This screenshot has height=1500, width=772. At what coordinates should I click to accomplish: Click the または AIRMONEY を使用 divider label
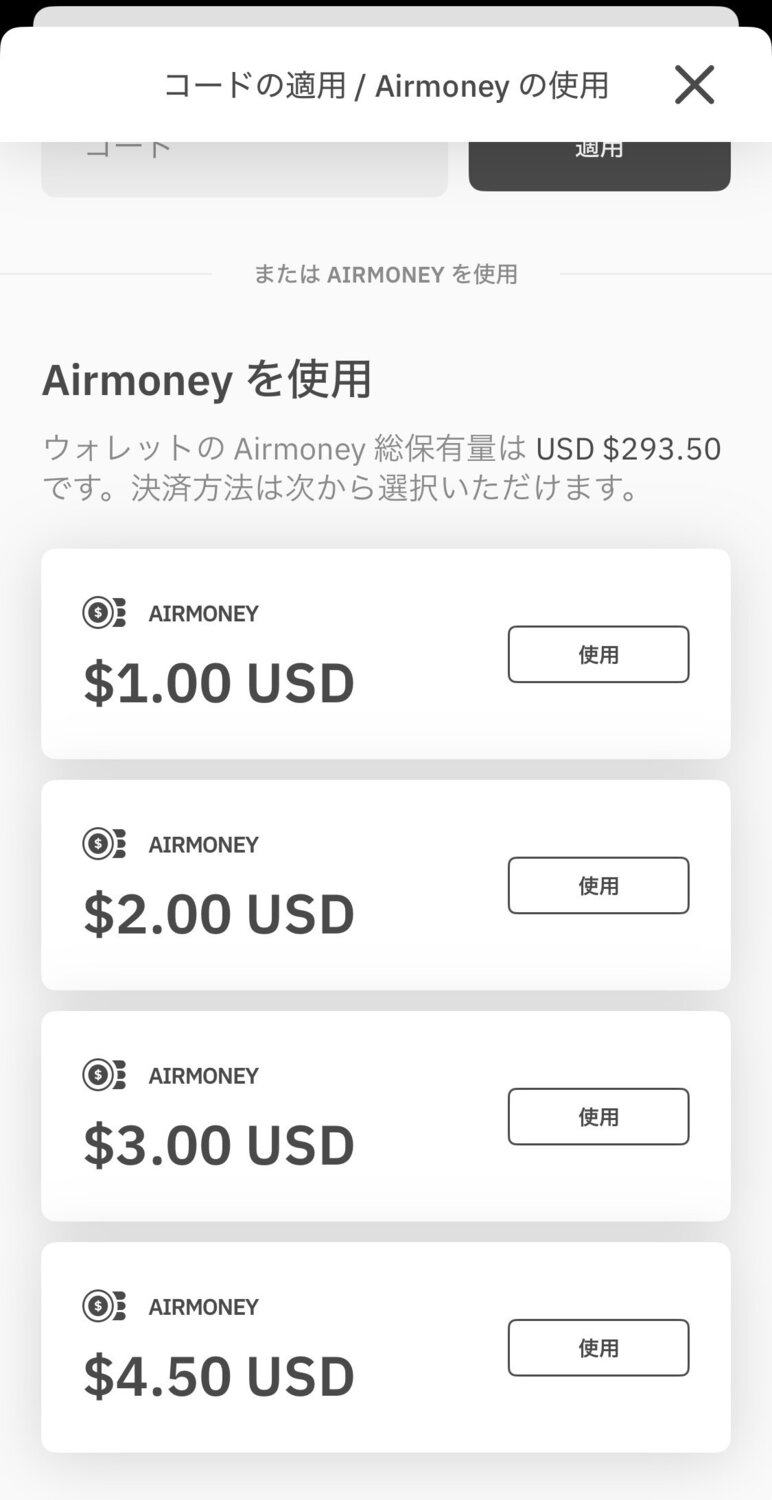(386, 274)
